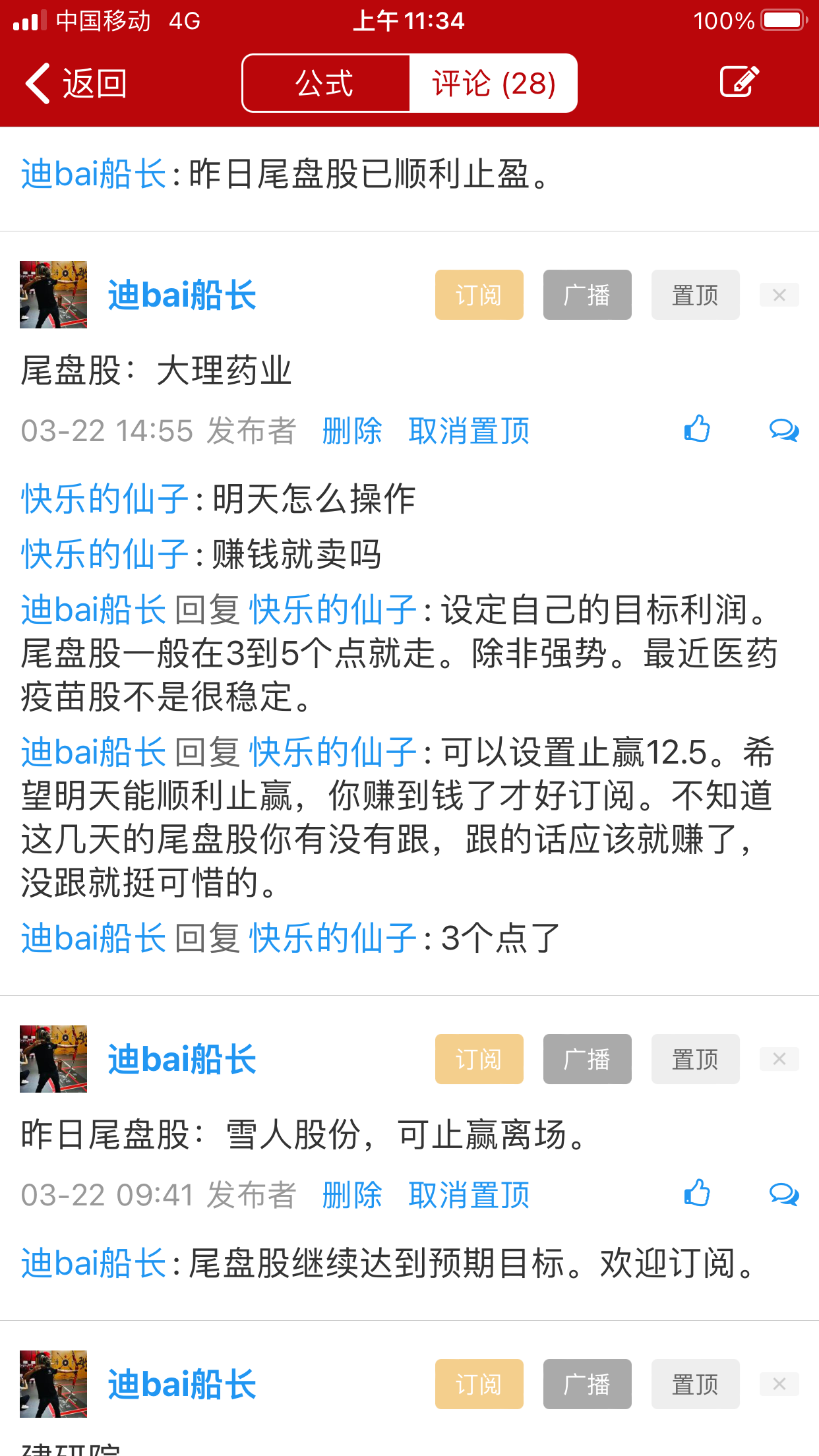Delete the 03-22 14:55 post
This screenshot has width=819, height=1456.
352,431
